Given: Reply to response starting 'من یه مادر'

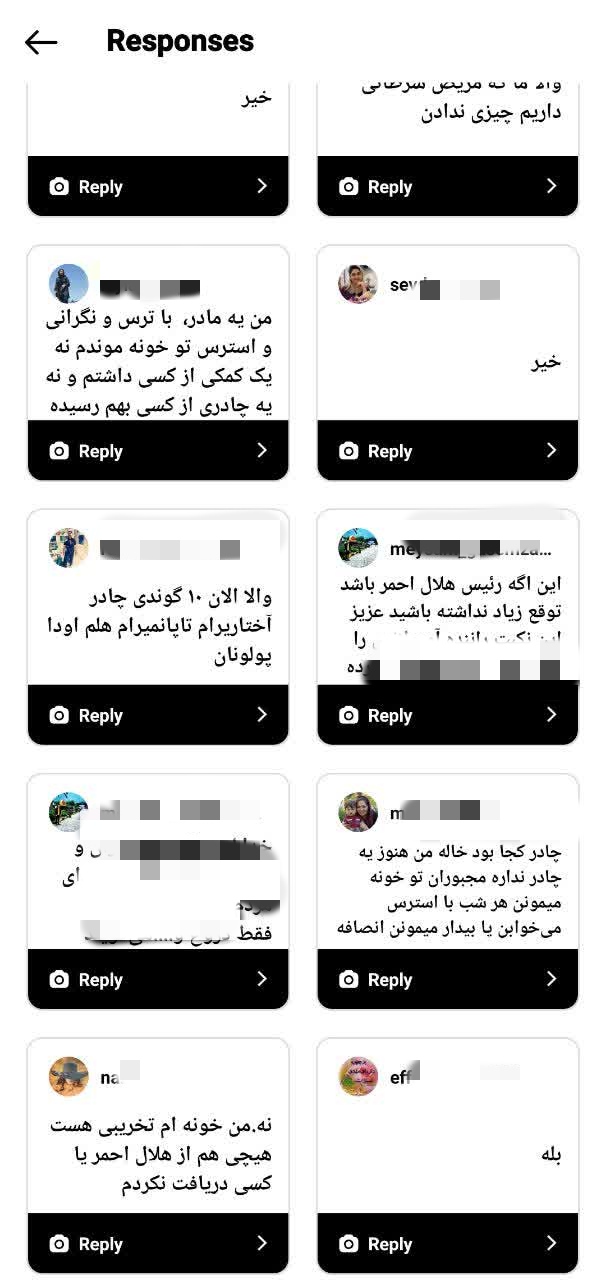Looking at the screenshot, I should coord(158,451).
